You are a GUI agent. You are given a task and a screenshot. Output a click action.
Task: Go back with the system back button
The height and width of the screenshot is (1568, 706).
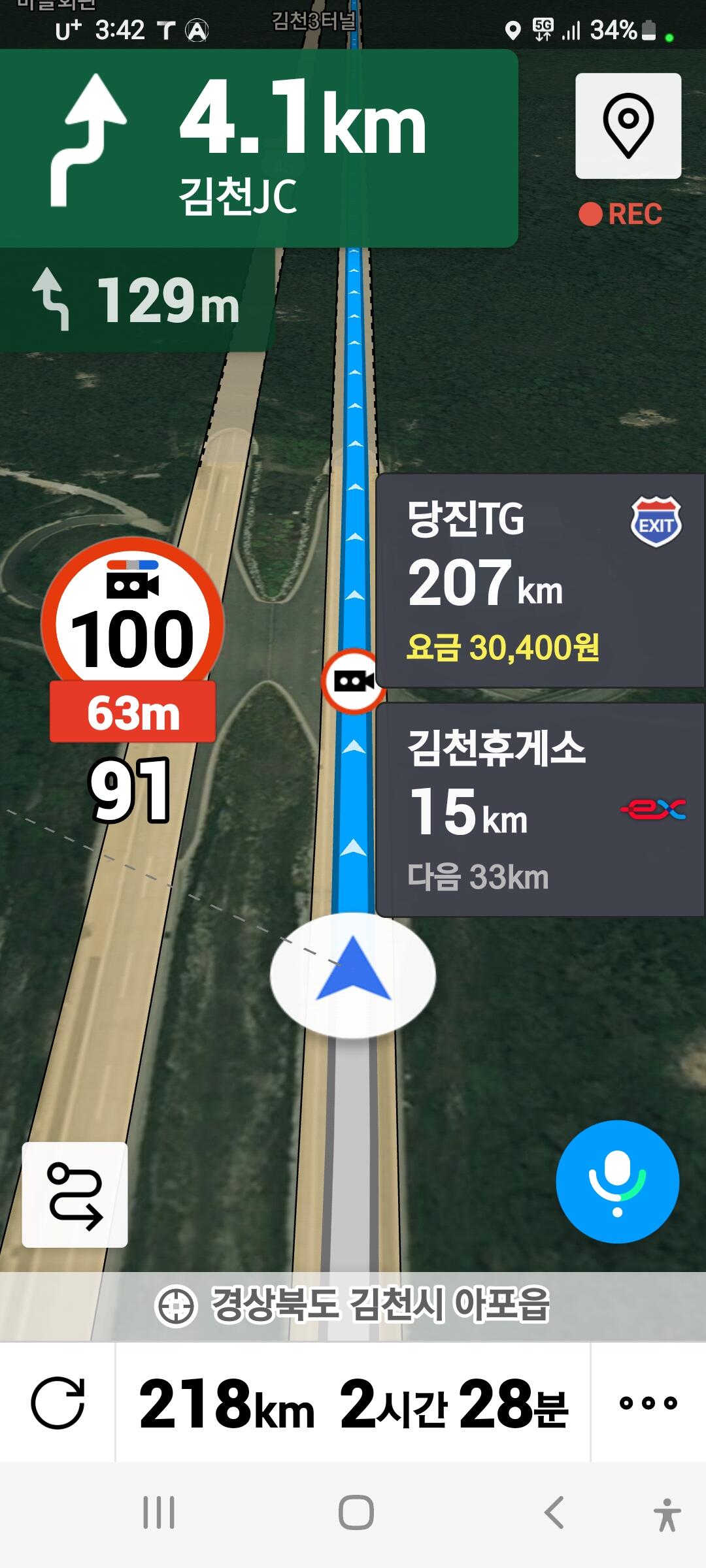point(554,1512)
